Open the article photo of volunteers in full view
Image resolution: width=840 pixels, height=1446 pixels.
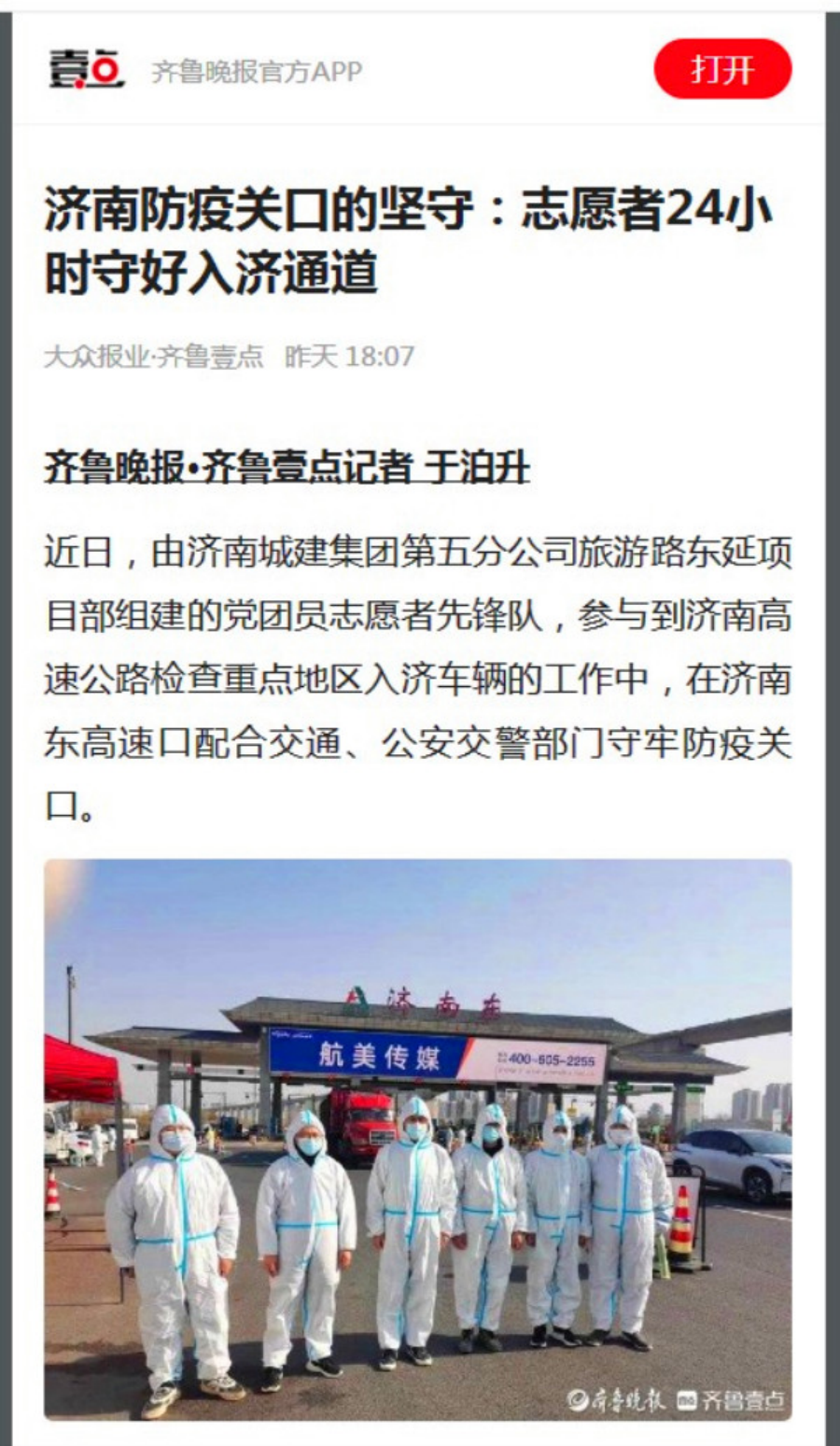(x=418, y=1139)
